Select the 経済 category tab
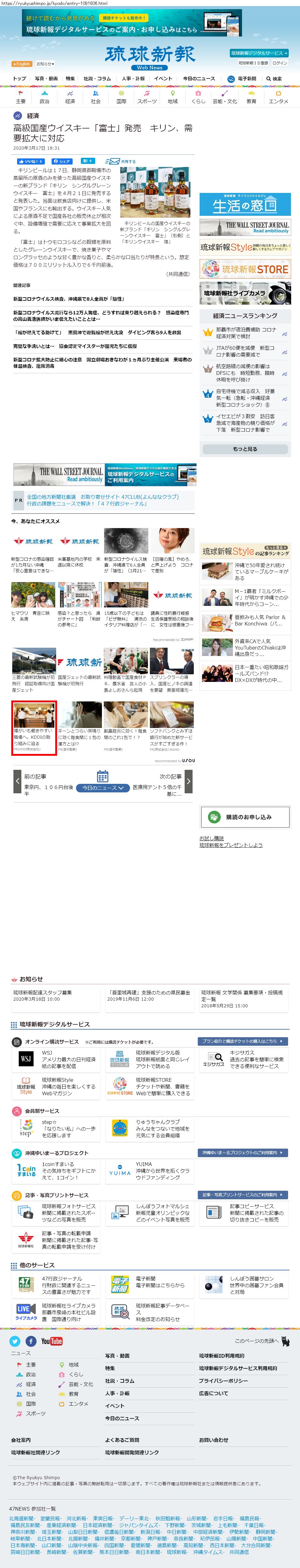The width and height of the screenshot is (300, 1568). (70, 97)
